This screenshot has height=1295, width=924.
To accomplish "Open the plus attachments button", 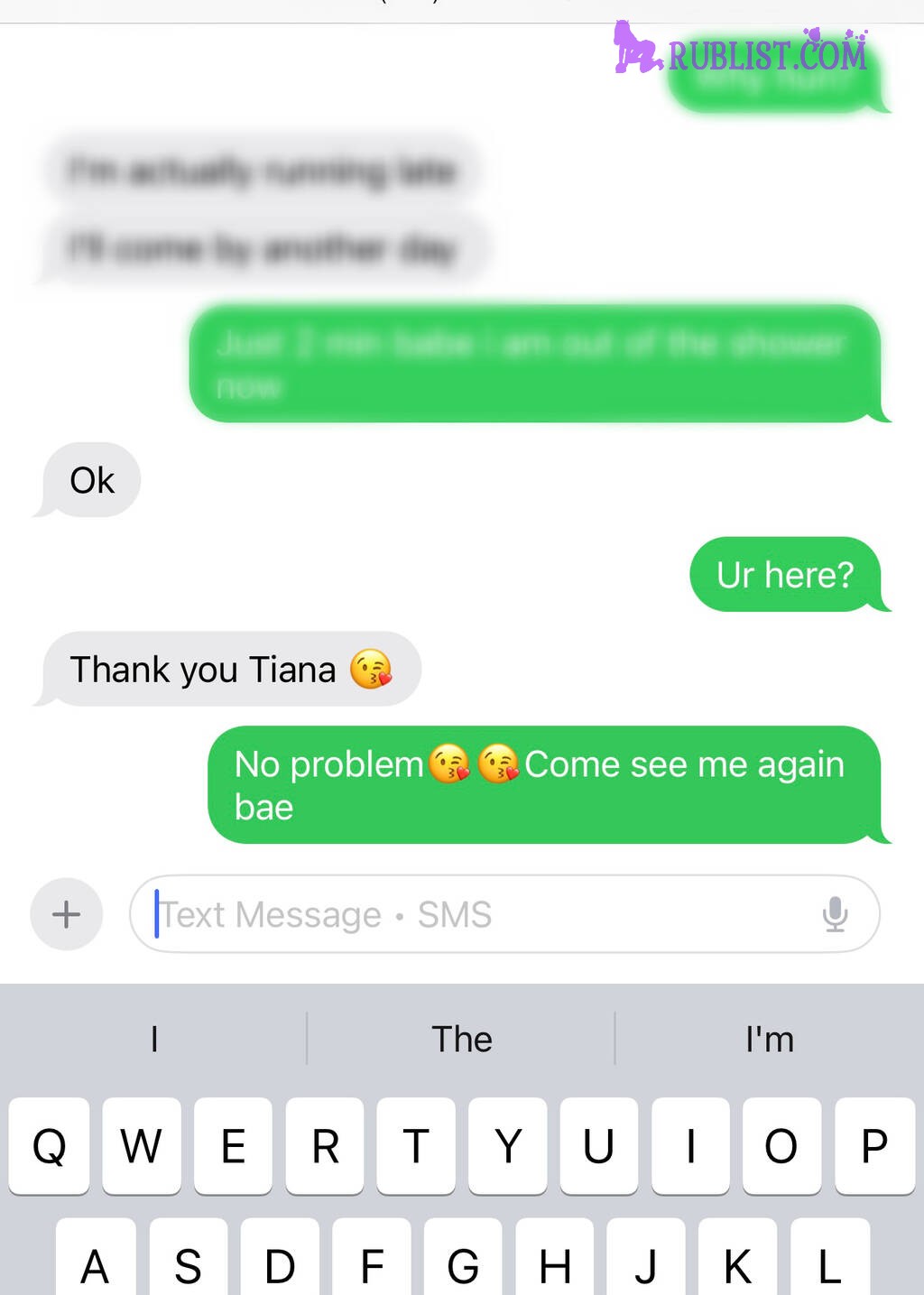I will tap(66, 914).
